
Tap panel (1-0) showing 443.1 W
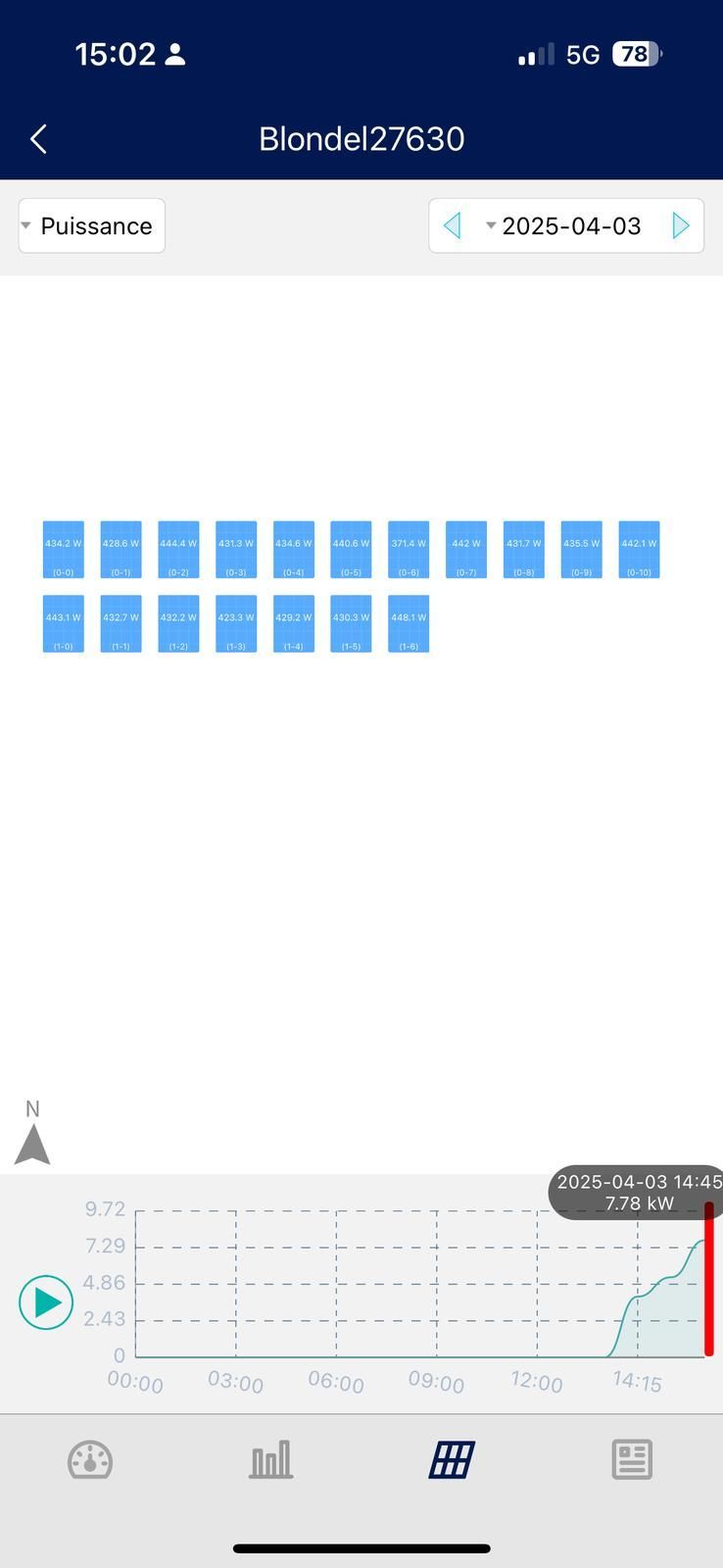pos(63,624)
